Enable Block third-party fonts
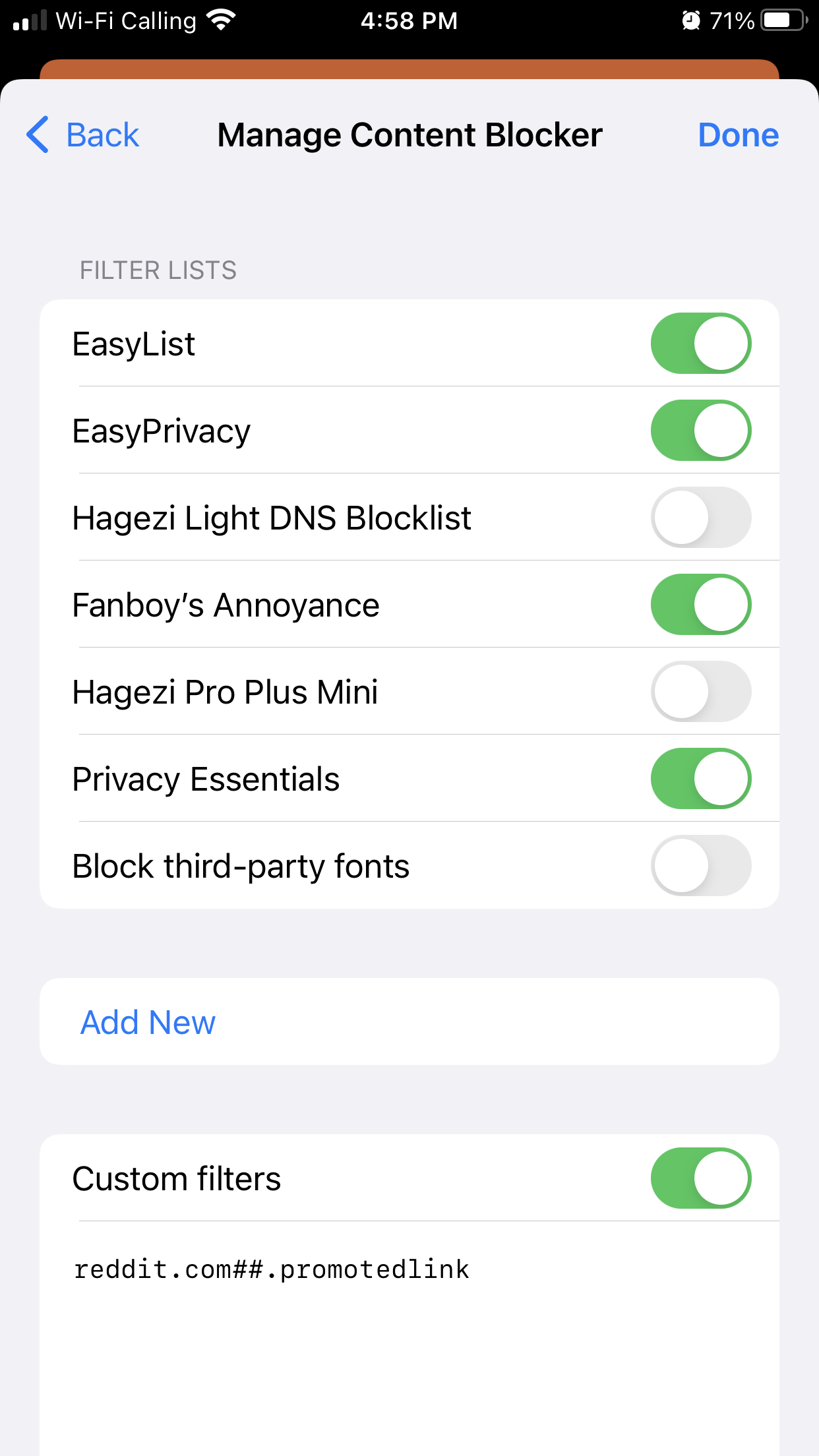 (700, 866)
